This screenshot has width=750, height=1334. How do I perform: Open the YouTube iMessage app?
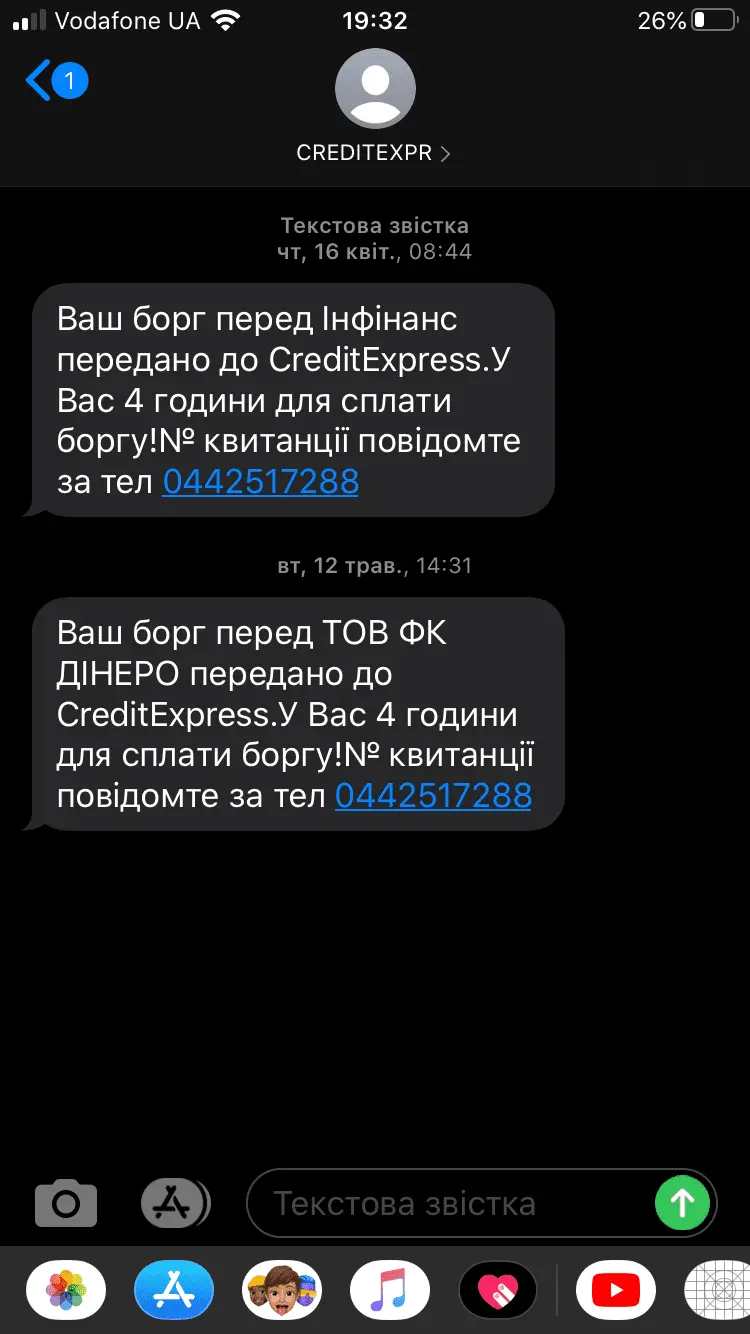click(x=616, y=1290)
